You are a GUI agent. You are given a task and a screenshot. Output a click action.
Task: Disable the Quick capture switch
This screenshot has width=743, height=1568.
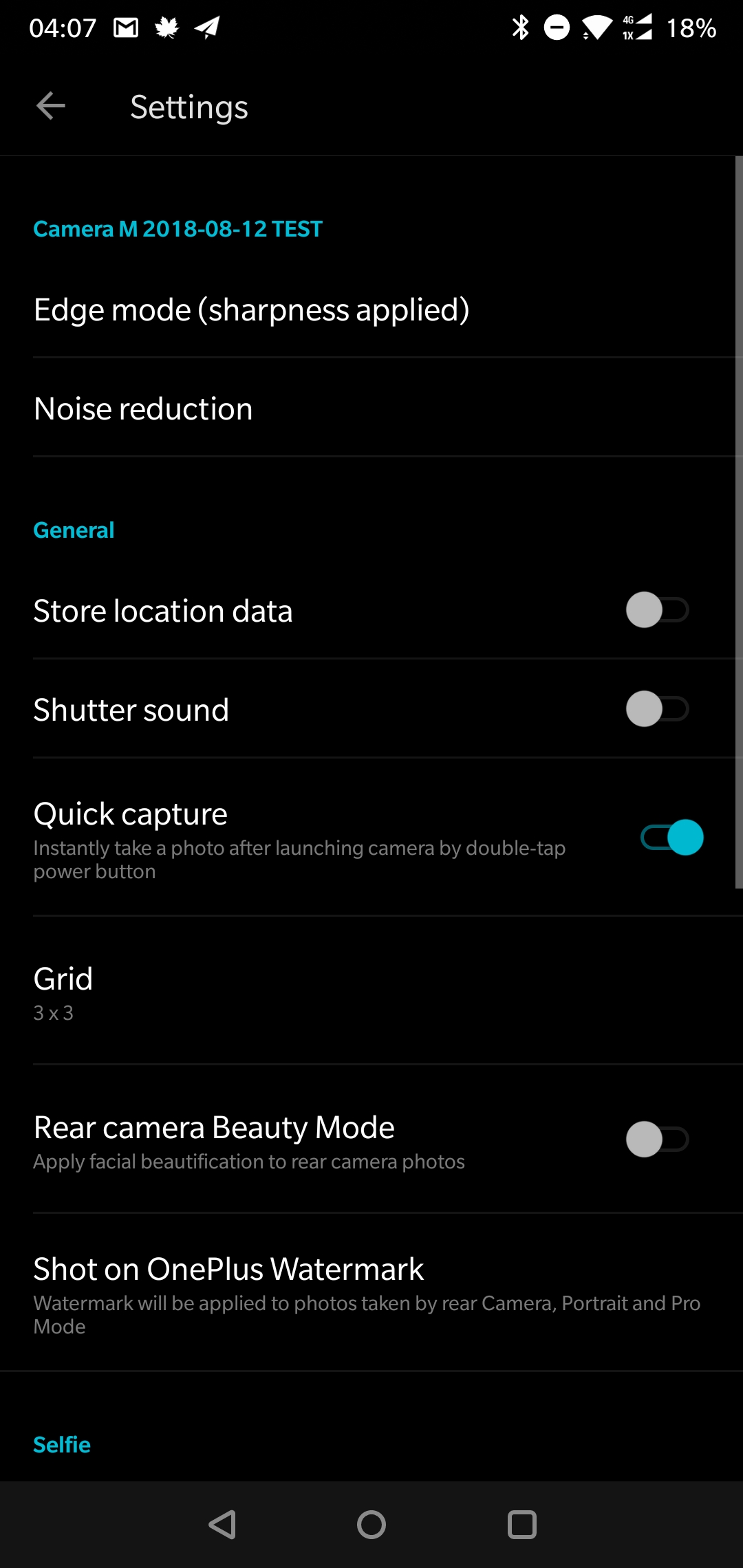click(671, 837)
